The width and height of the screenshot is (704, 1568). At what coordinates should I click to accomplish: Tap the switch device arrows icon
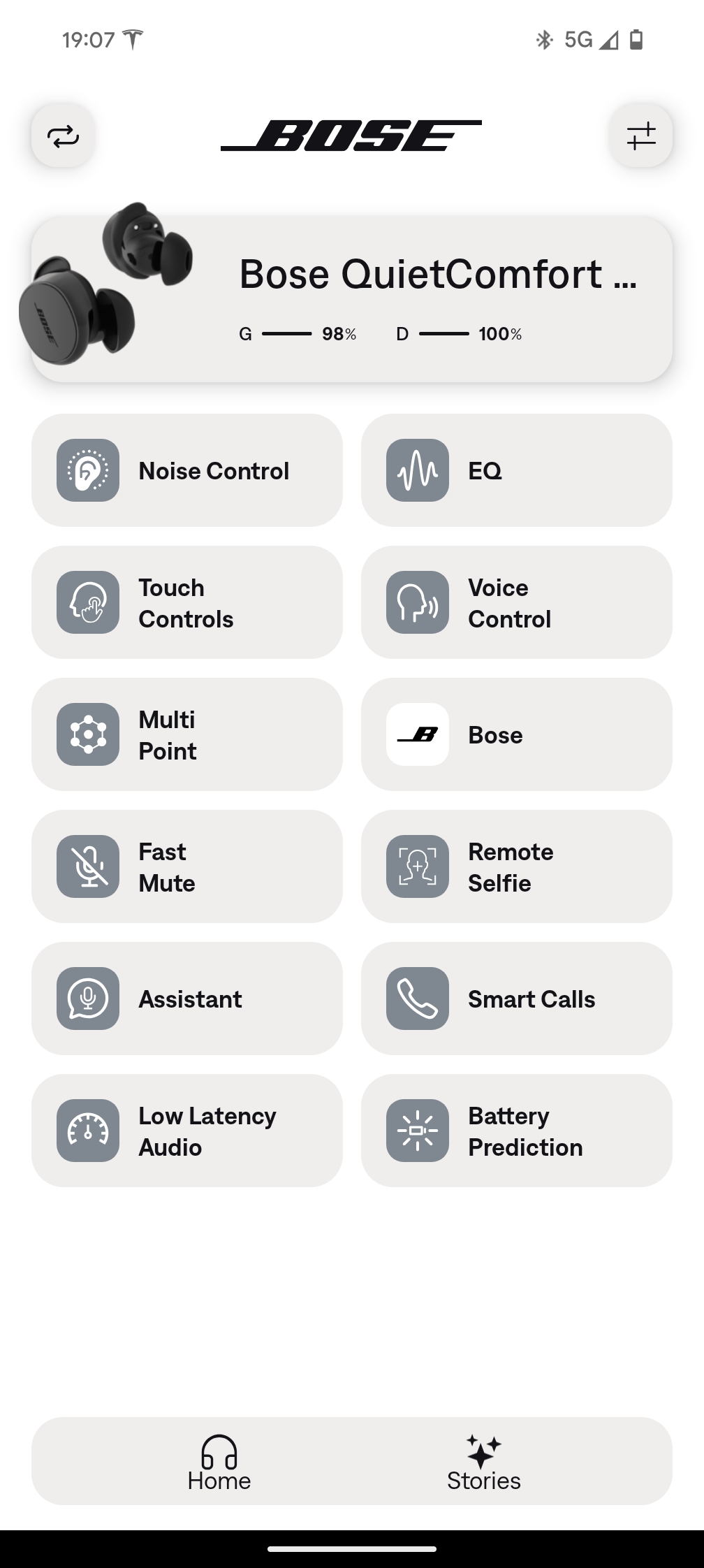63,136
